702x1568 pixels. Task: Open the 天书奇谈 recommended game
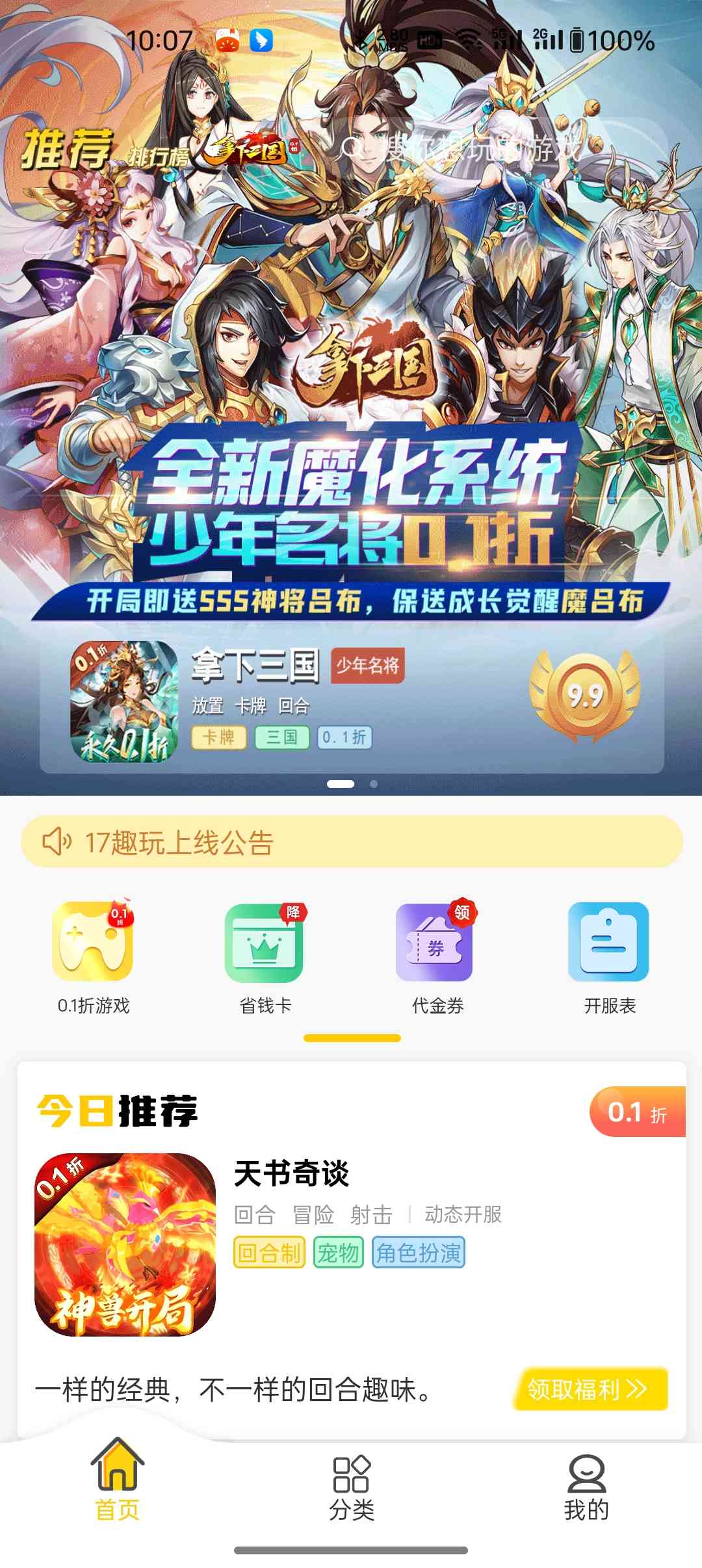pyautogui.click(x=291, y=1173)
